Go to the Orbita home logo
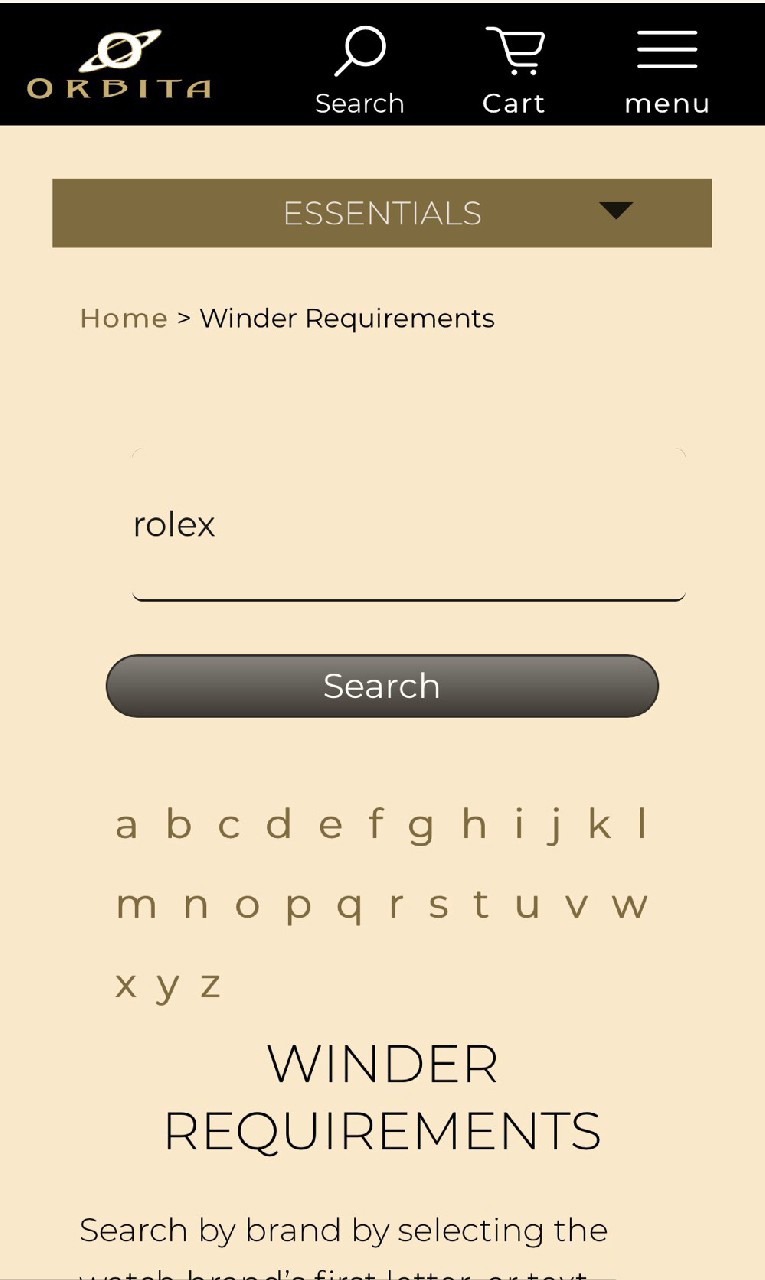 pyautogui.click(x=119, y=65)
